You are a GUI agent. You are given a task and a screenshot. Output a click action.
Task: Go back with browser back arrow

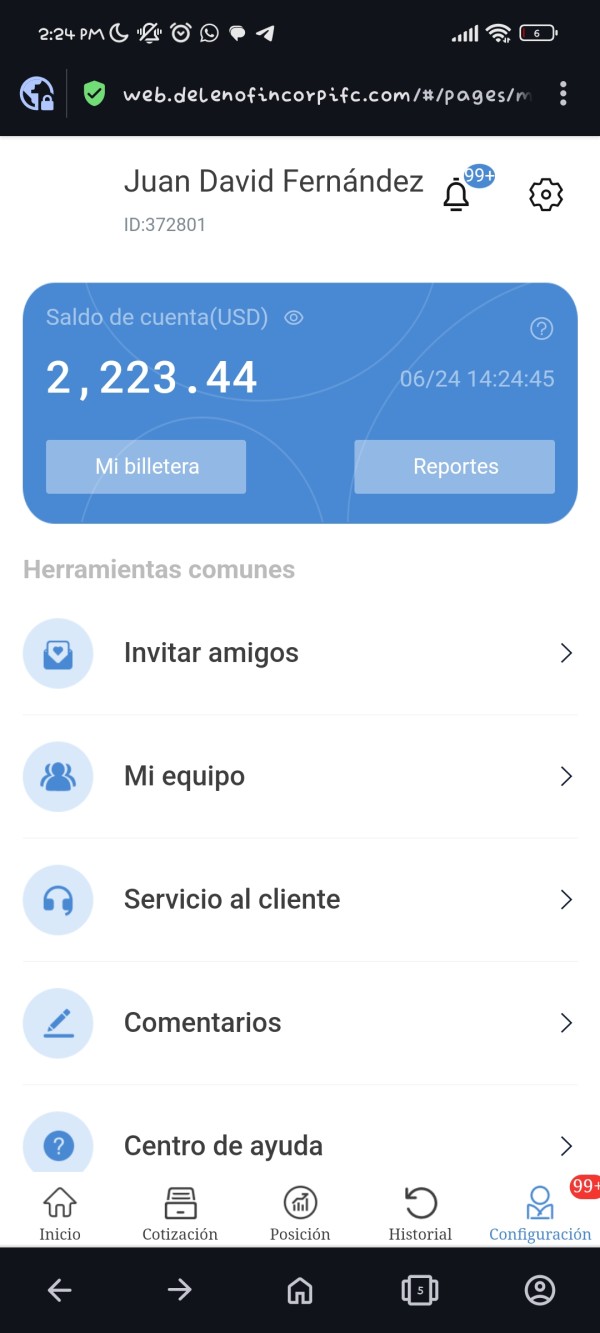(60, 1290)
